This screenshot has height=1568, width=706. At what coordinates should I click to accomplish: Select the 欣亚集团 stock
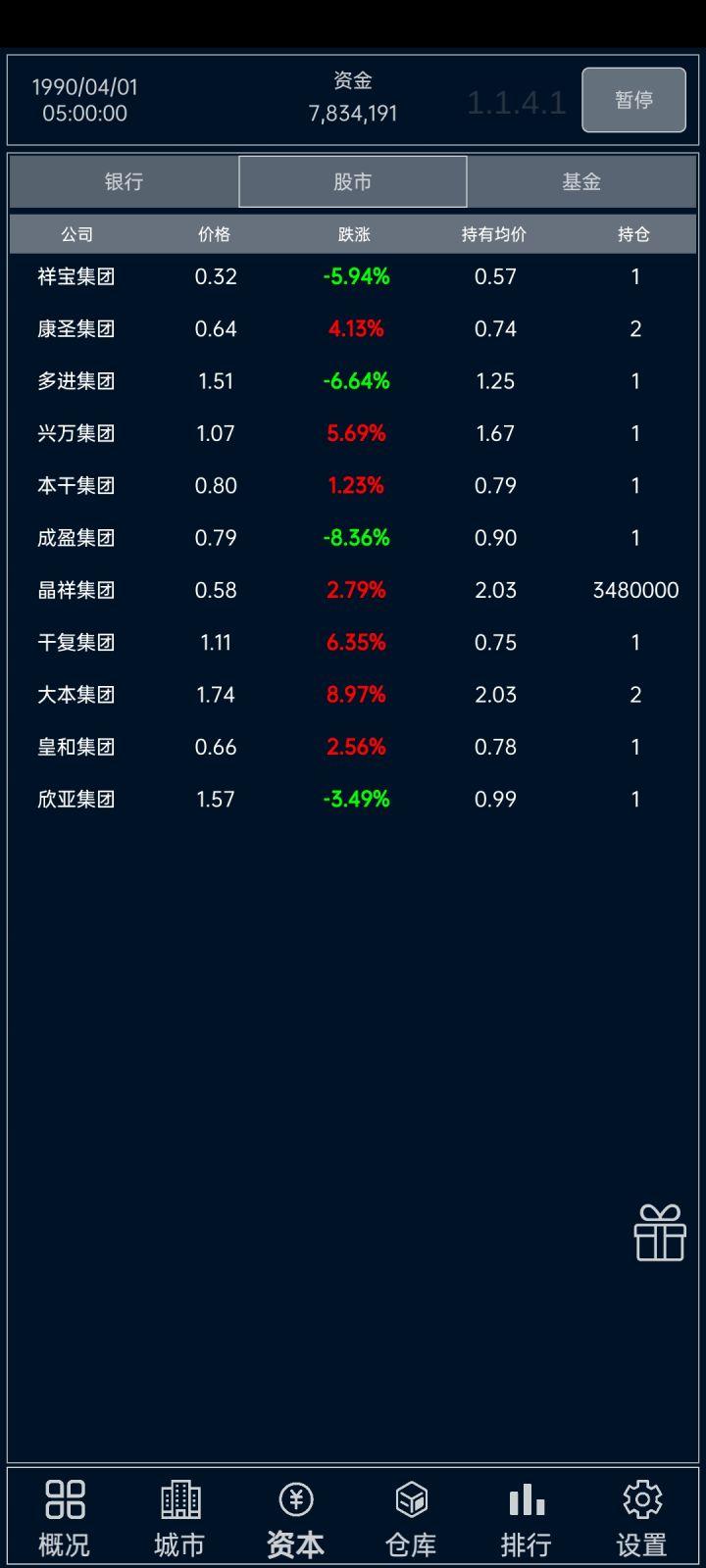[x=76, y=800]
